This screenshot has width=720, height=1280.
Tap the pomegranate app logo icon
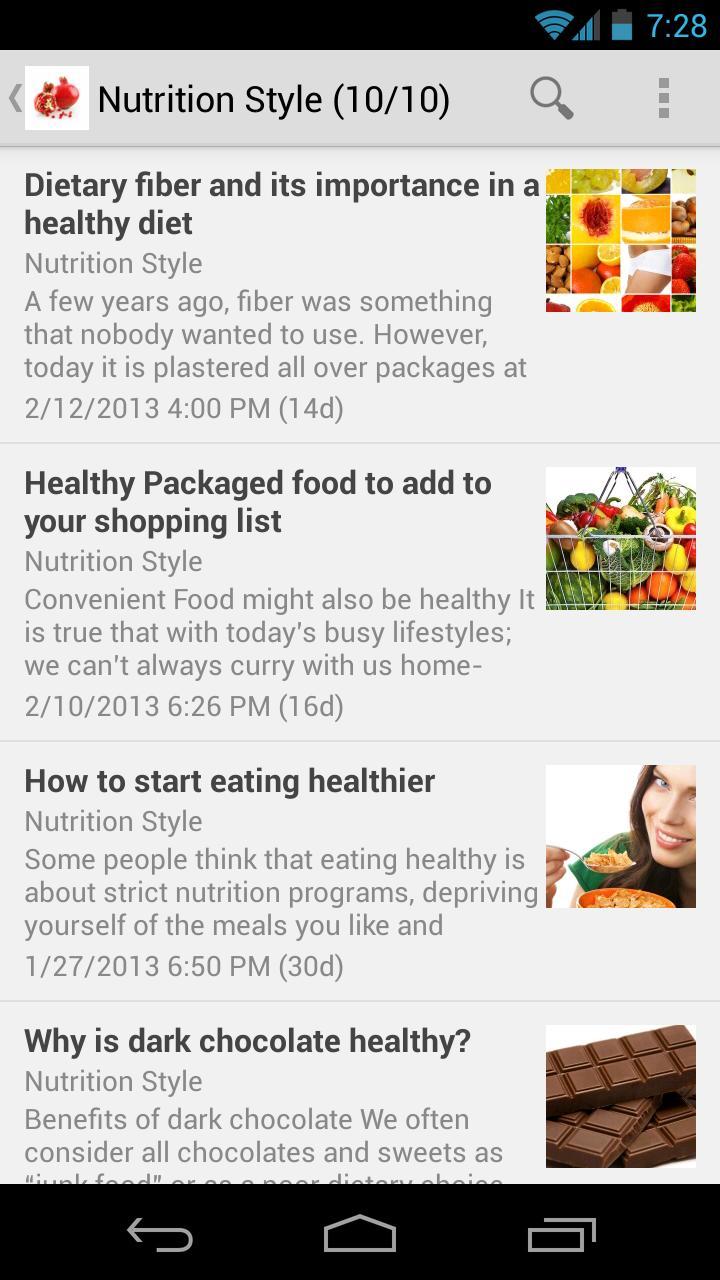click(x=55, y=96)
